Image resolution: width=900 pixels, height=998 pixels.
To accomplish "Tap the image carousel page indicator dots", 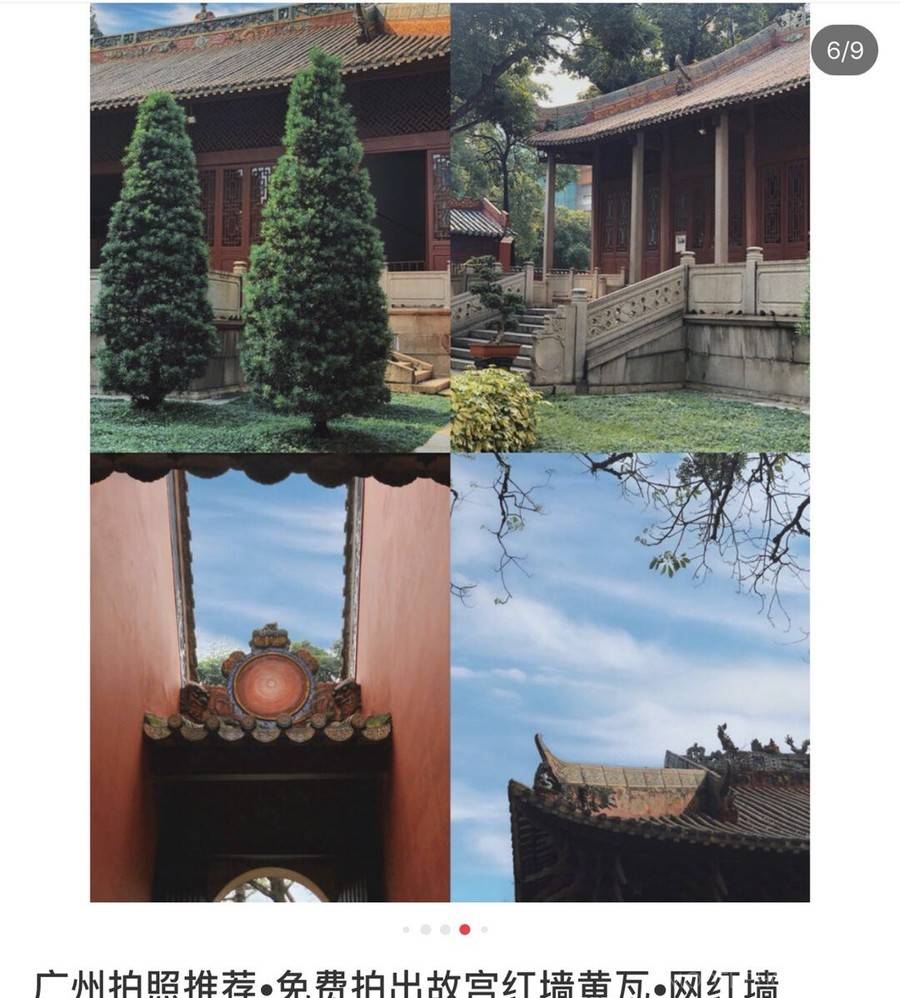I will point(445,929).
